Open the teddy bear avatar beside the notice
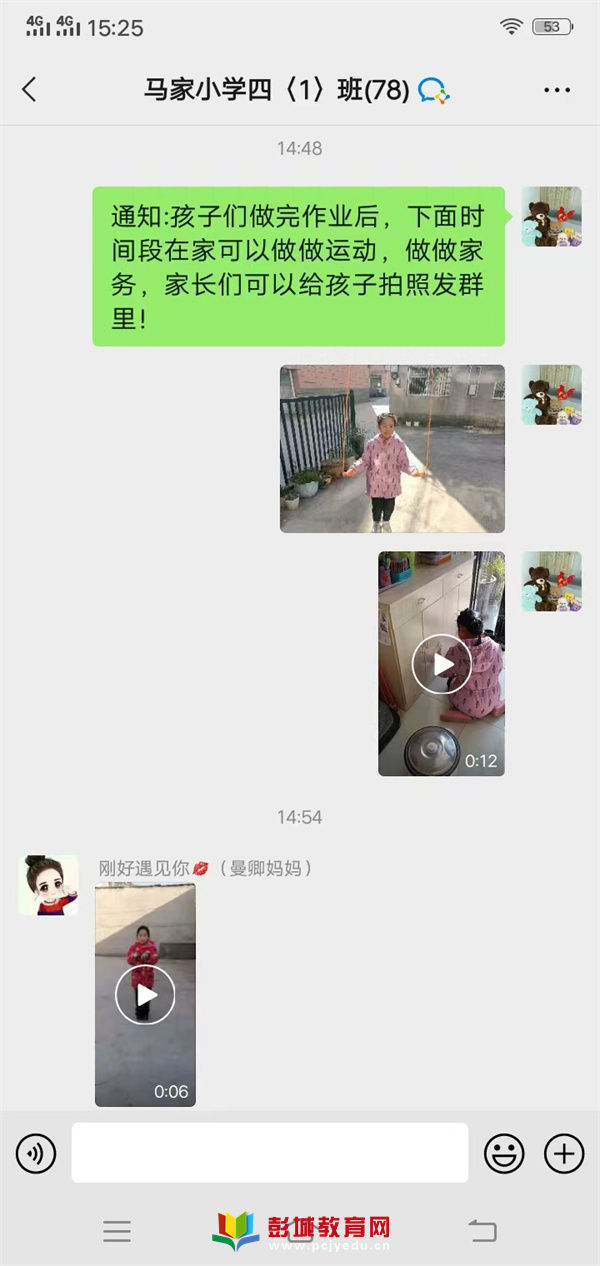This screenshot has width=600, height=1266. [551, 216]
